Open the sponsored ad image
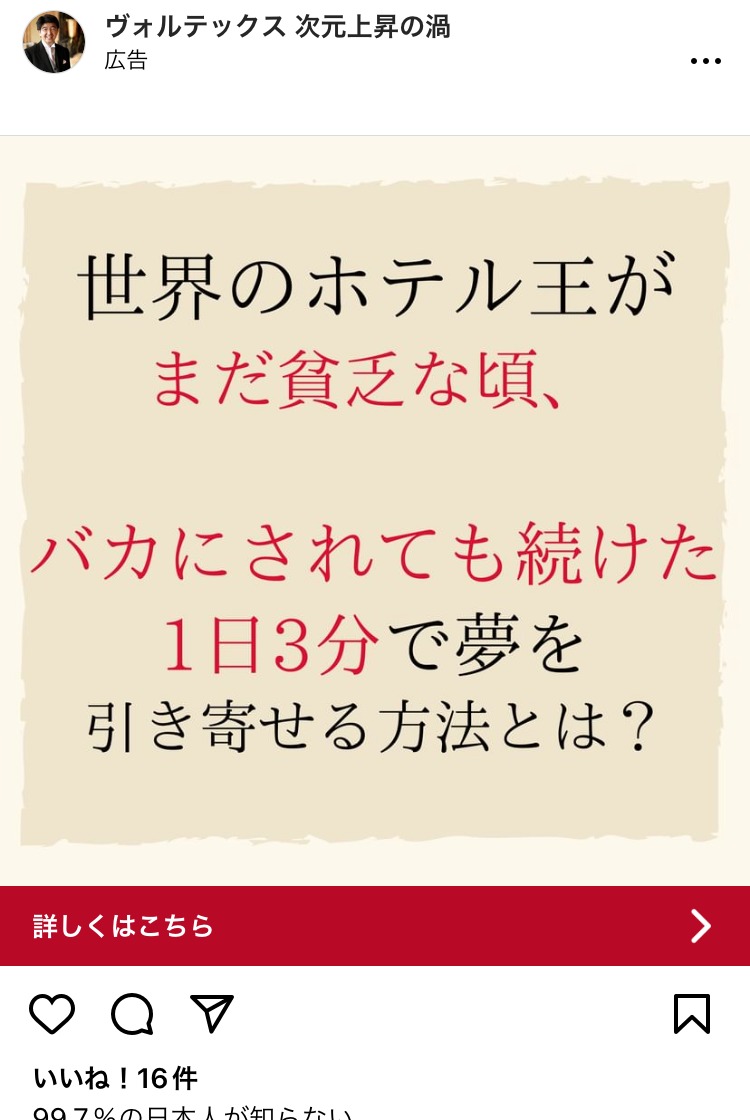The image size is (750, 1120). pos(375,510)
